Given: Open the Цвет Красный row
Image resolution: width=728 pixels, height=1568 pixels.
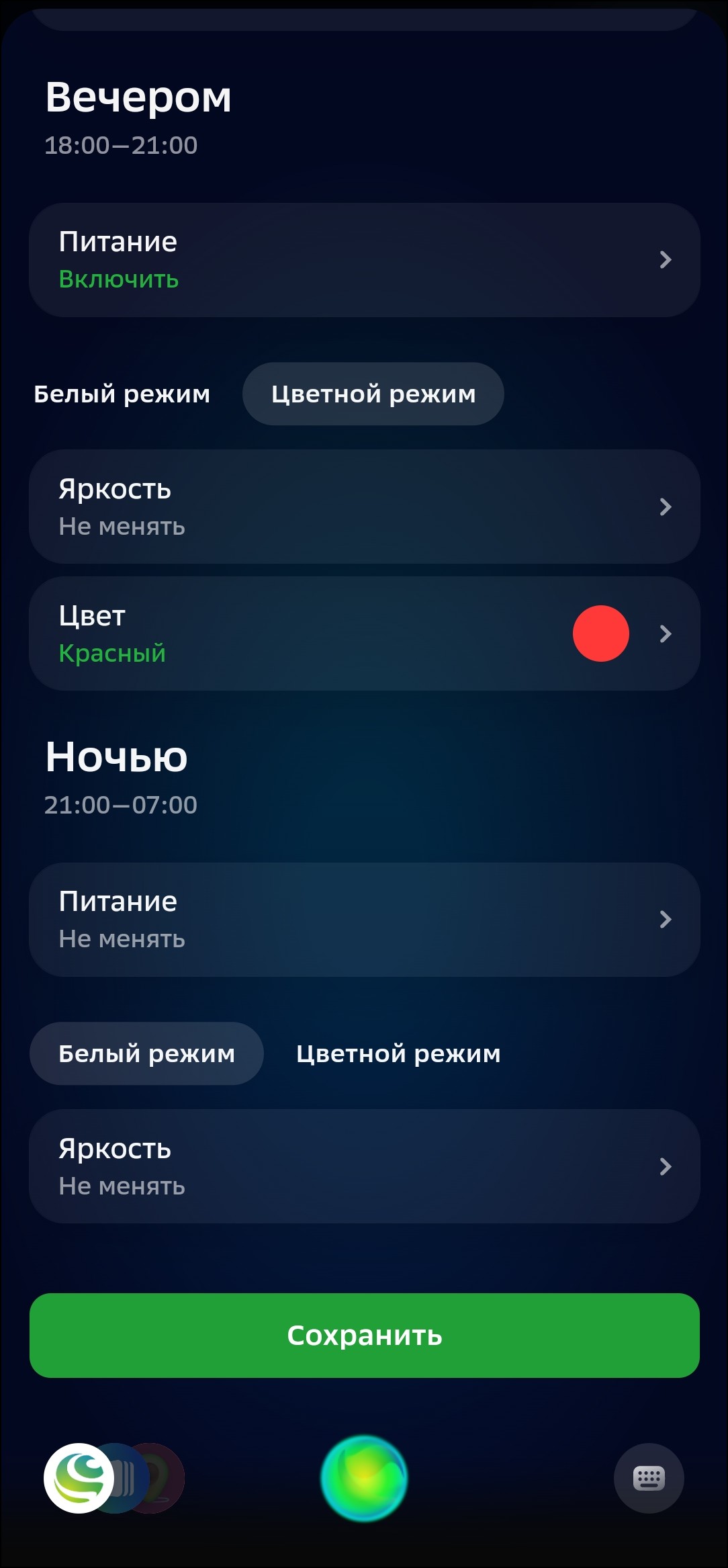Looking at the screenshot, I should [x=364, y=634].
